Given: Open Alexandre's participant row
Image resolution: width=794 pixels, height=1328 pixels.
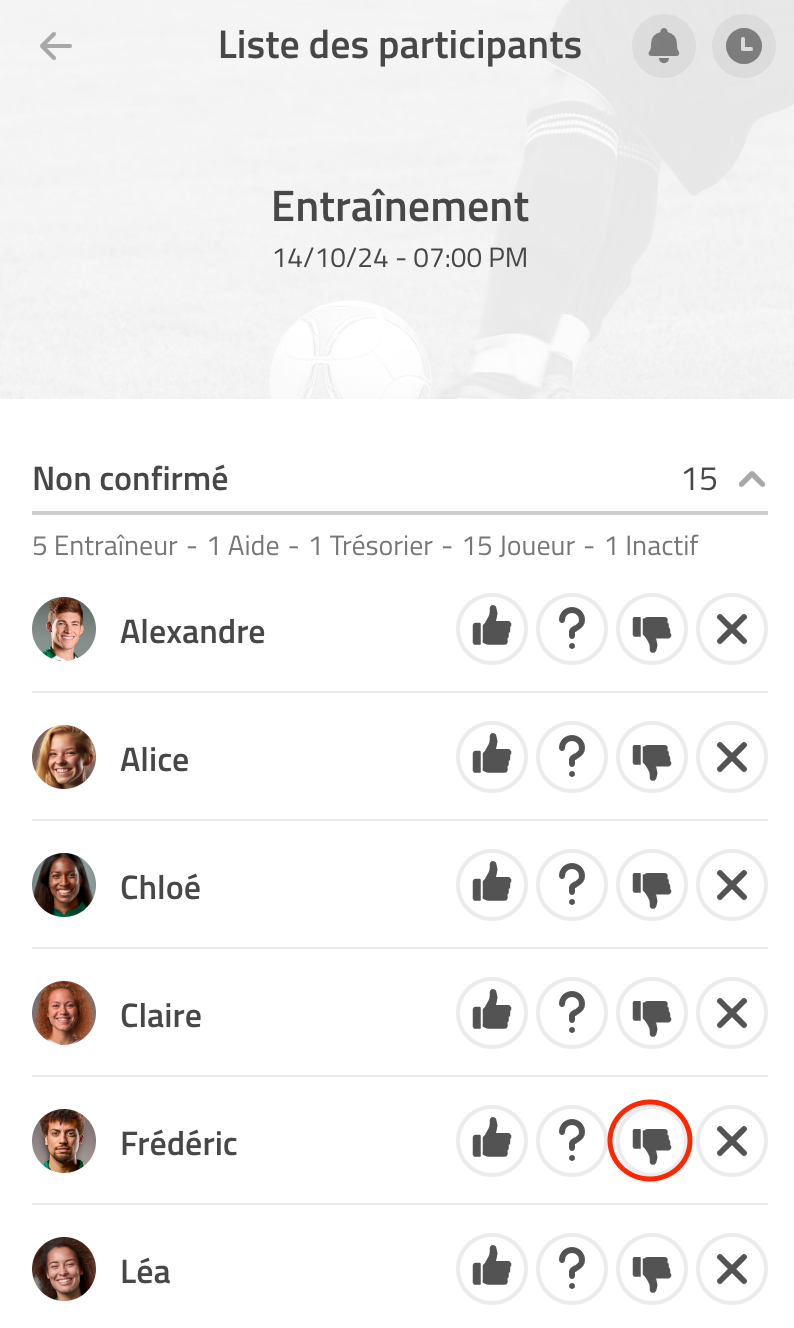Looking at the screenshot, I should 192,631.
